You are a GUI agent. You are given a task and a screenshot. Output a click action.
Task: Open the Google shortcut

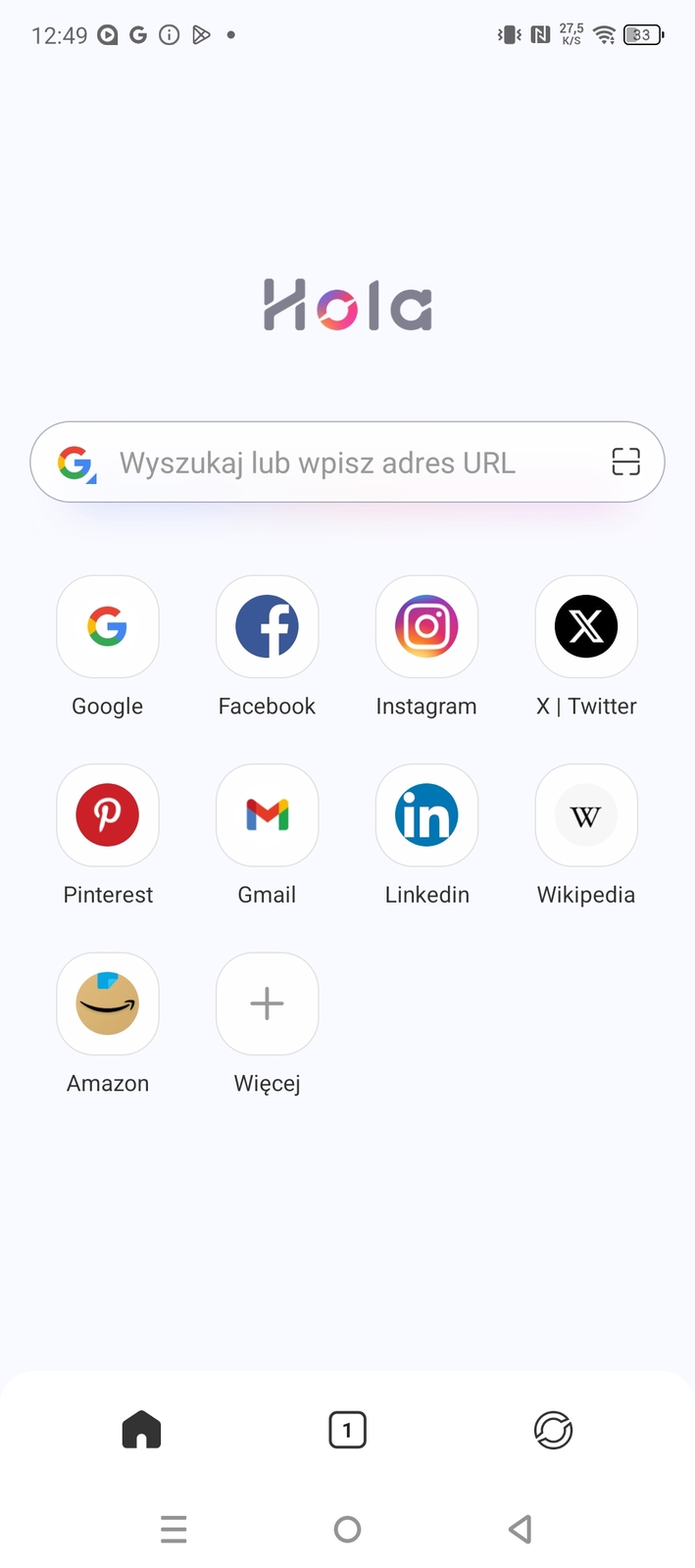(108, 627)
